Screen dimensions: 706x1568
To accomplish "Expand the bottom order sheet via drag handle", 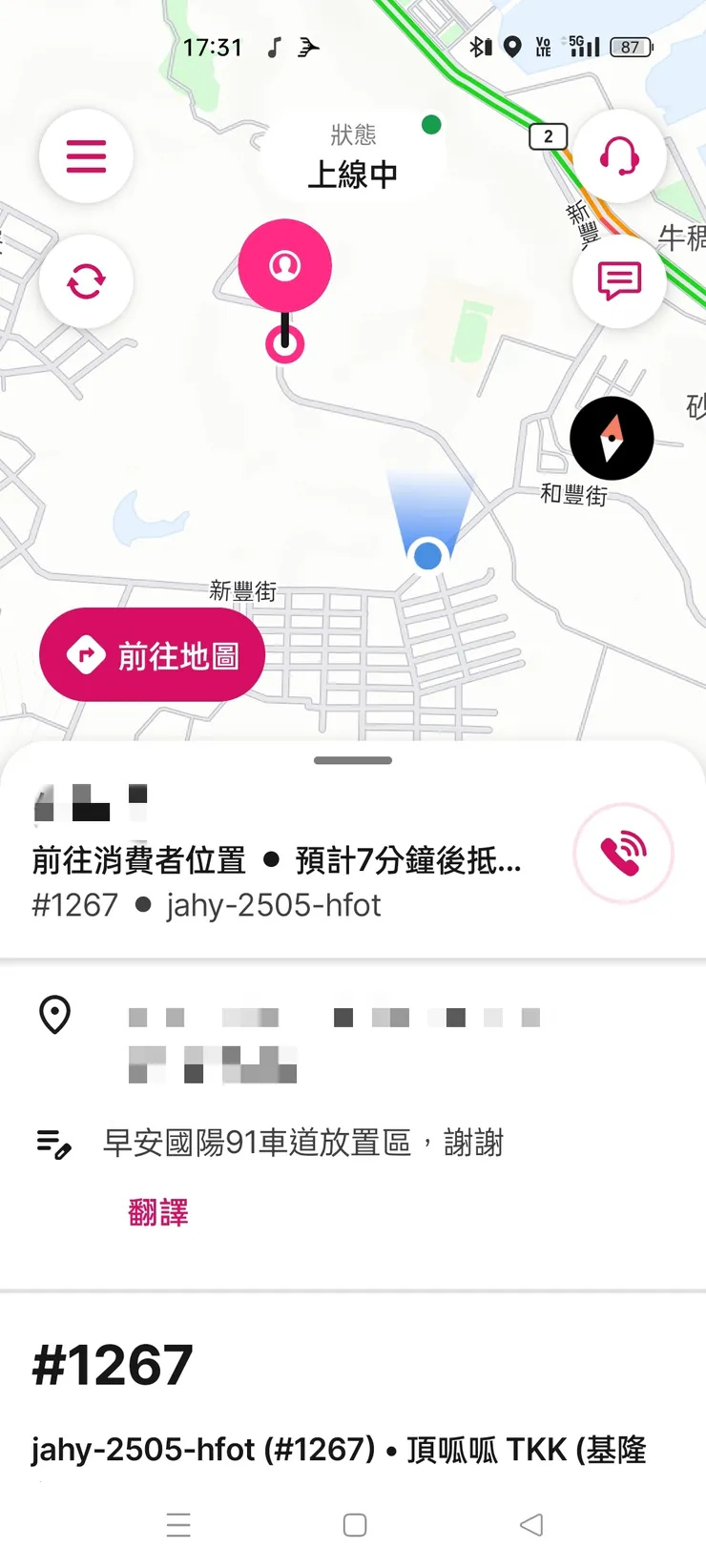I will [353, 760].
